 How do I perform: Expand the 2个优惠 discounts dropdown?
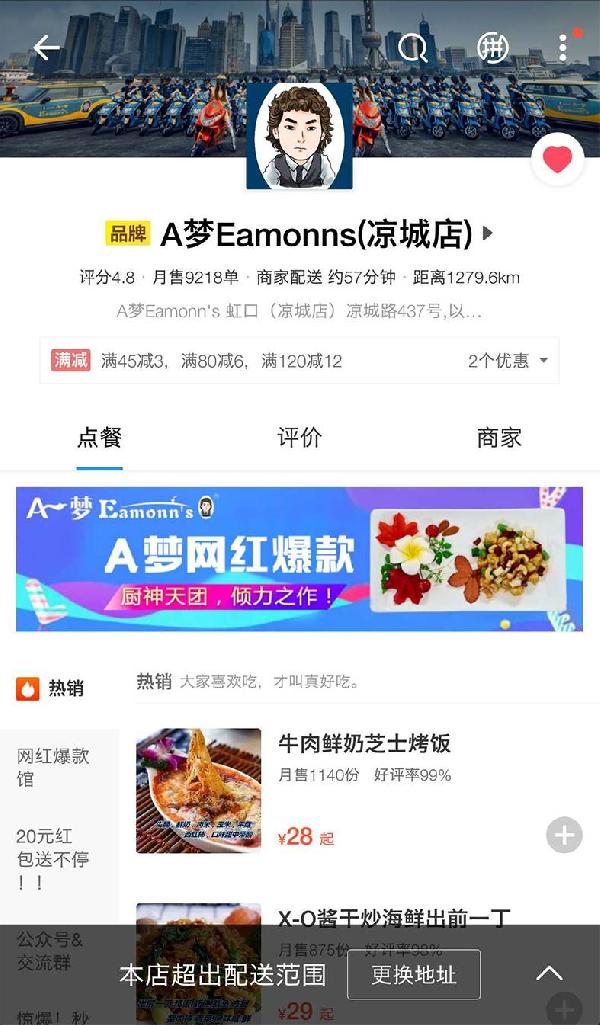[508, 361]
